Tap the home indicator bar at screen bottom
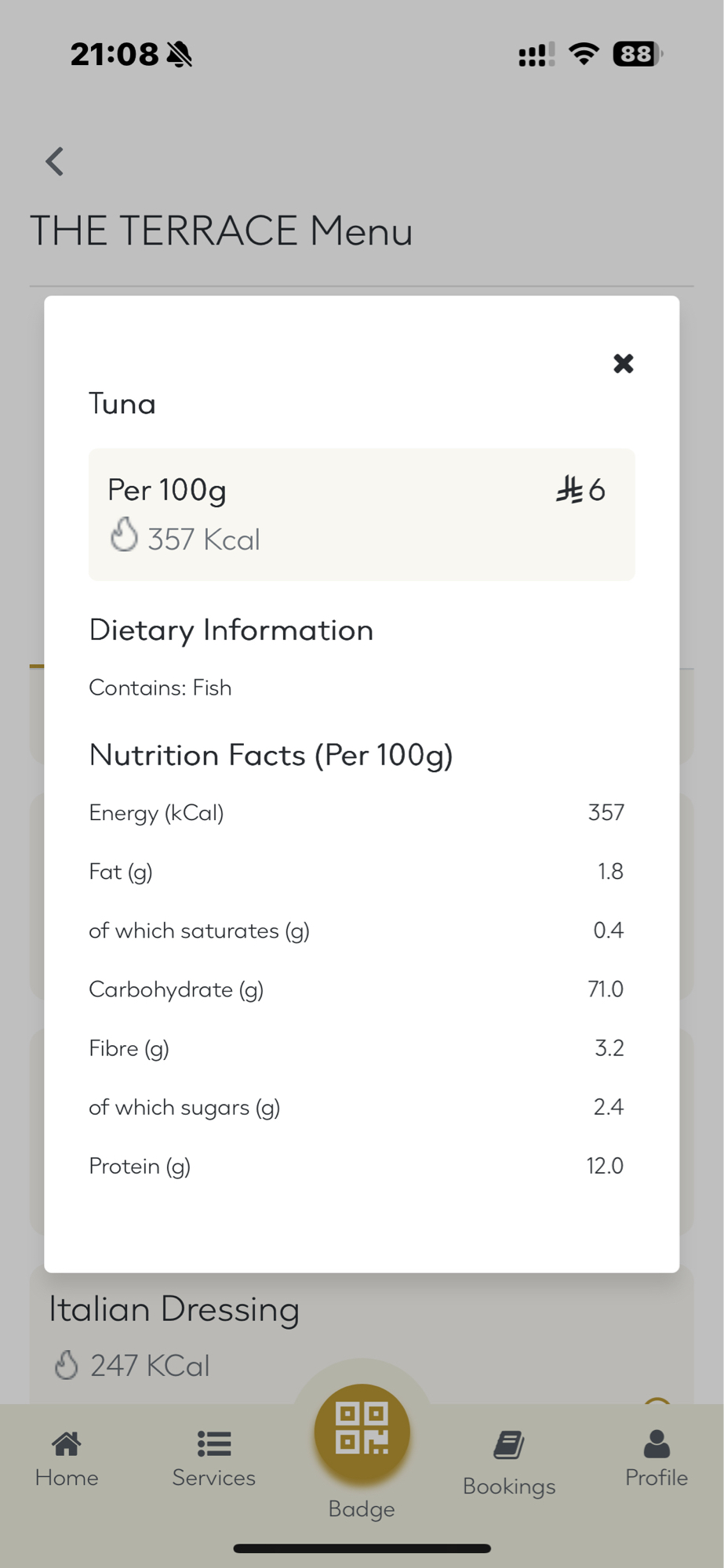This screenshot has width=724, height=1568. coord(361,1547)
